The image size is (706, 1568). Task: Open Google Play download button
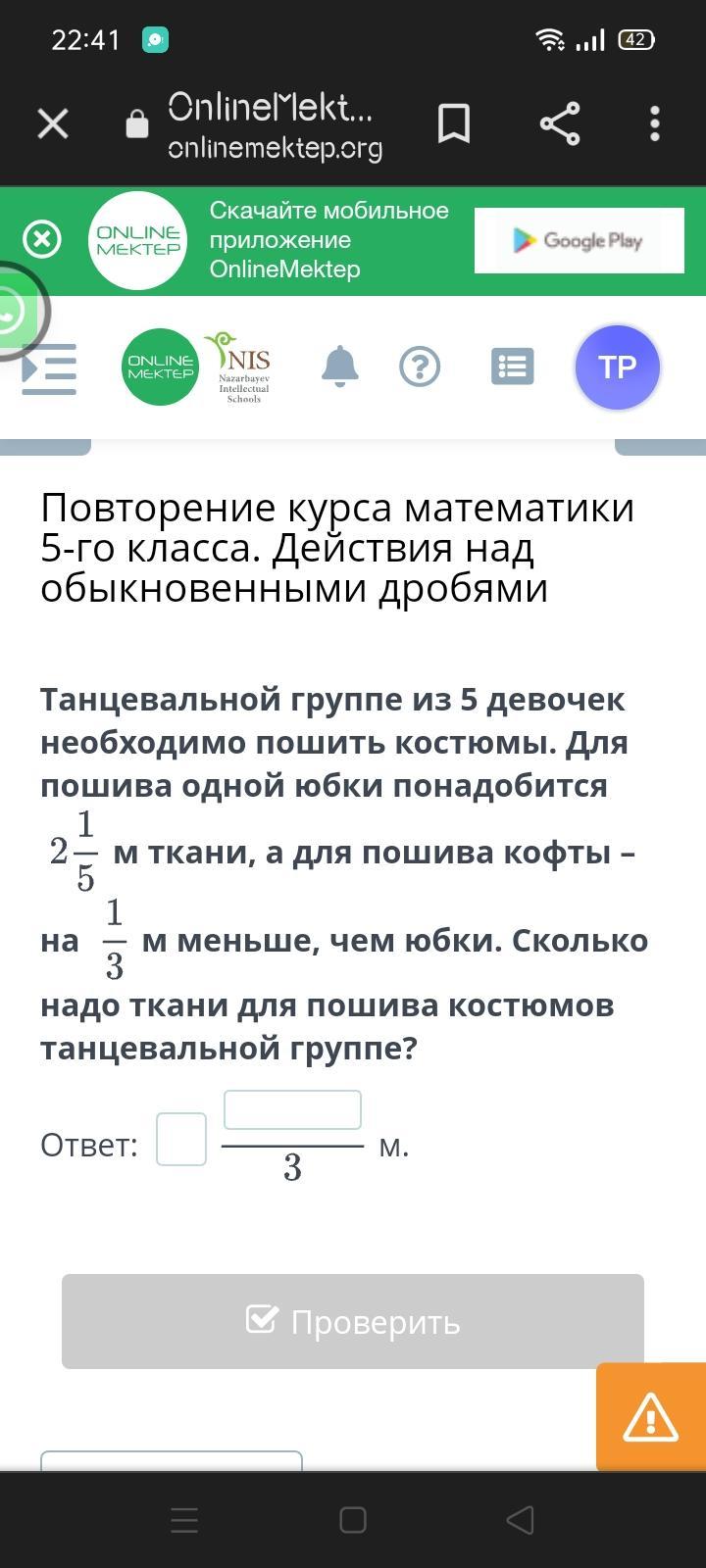pyautogui.click(x=579, y=240)
